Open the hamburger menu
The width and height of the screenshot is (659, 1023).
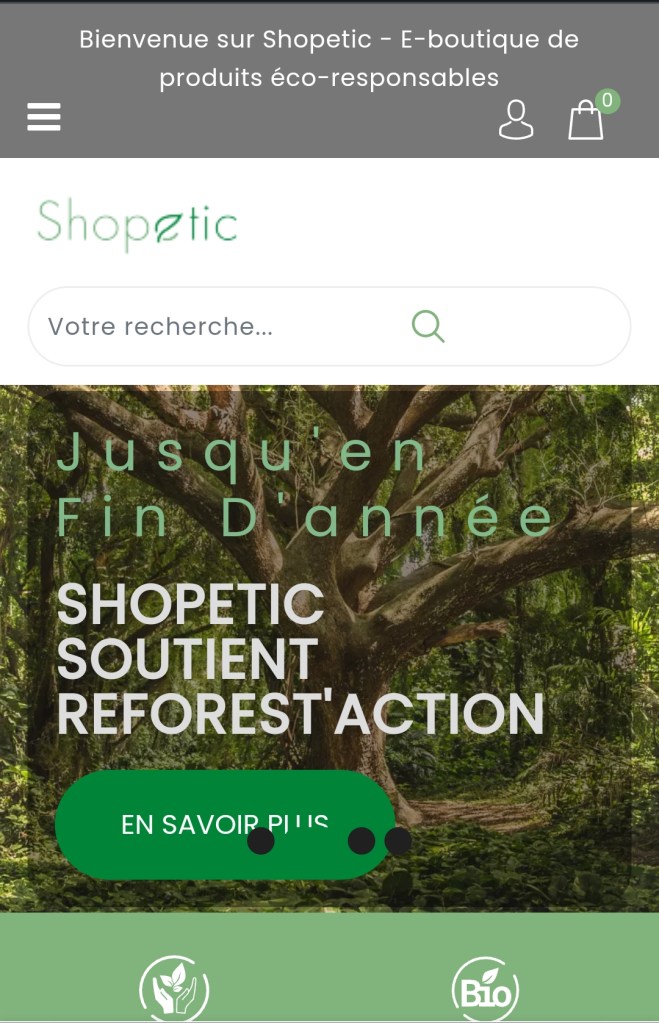click(44, 118)
